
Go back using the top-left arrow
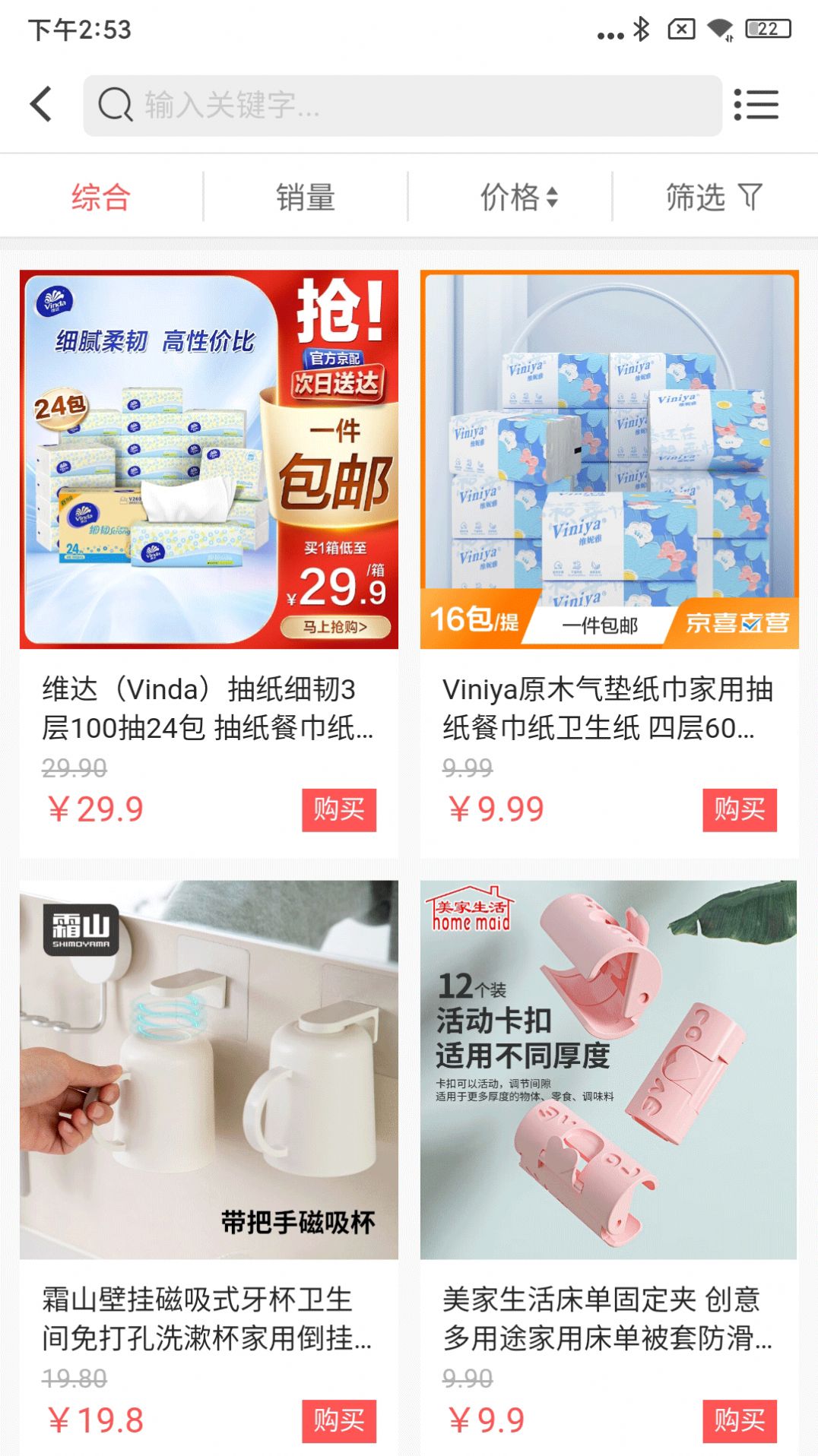42,104
